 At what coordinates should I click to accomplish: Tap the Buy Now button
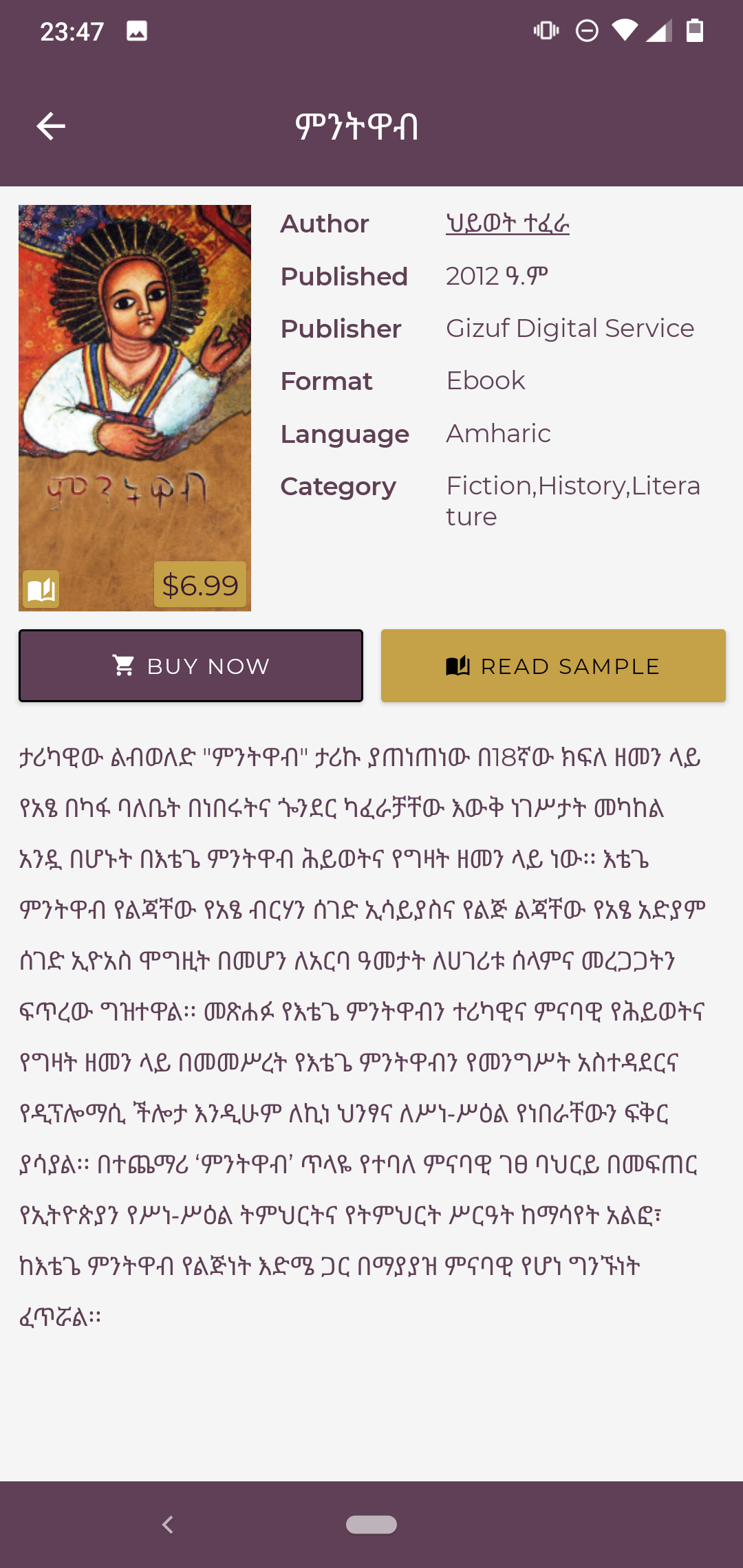pos(191,666)
